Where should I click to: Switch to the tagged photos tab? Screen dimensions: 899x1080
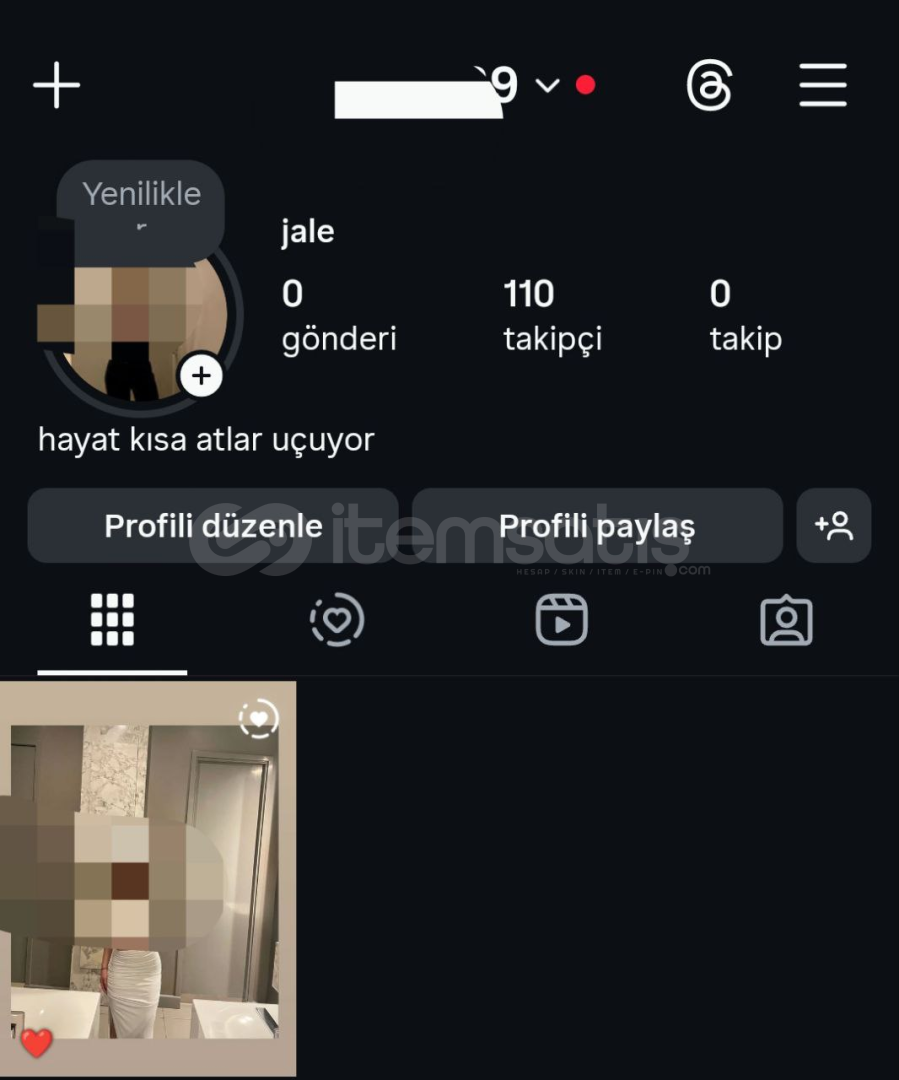(x=786, y=621)
